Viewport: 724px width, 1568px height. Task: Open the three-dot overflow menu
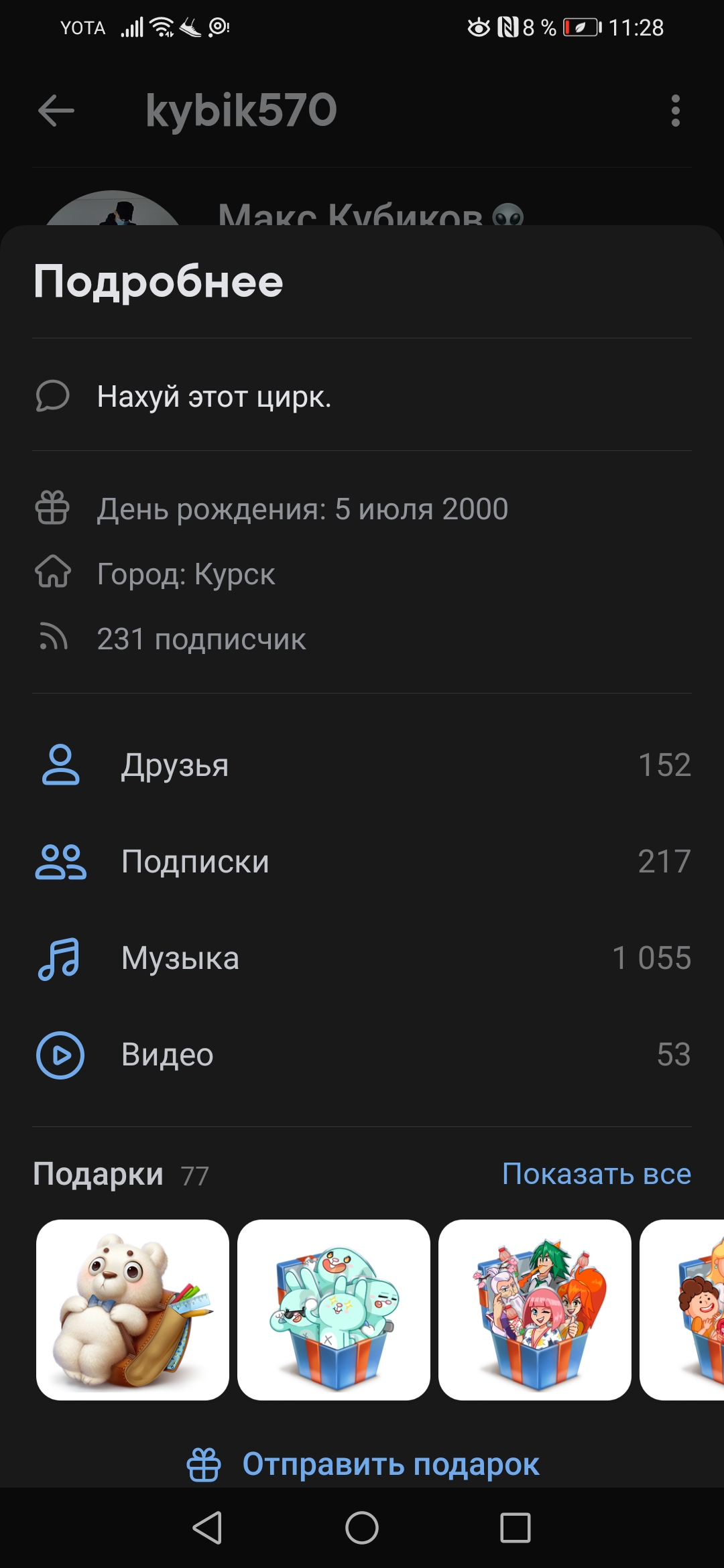click(675, 111)
